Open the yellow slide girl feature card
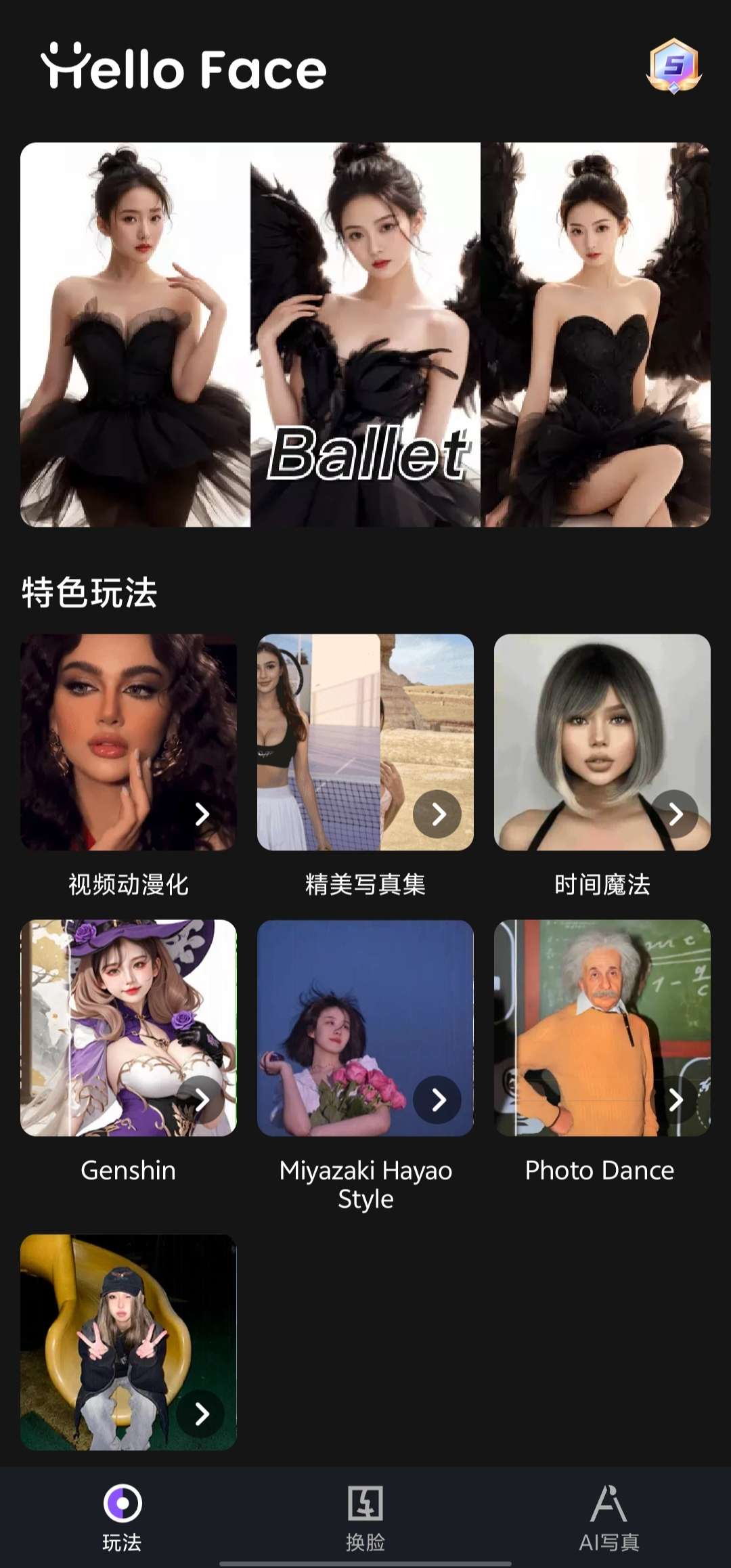This screenshot has height=1568, width=731. coord(129,1342)
